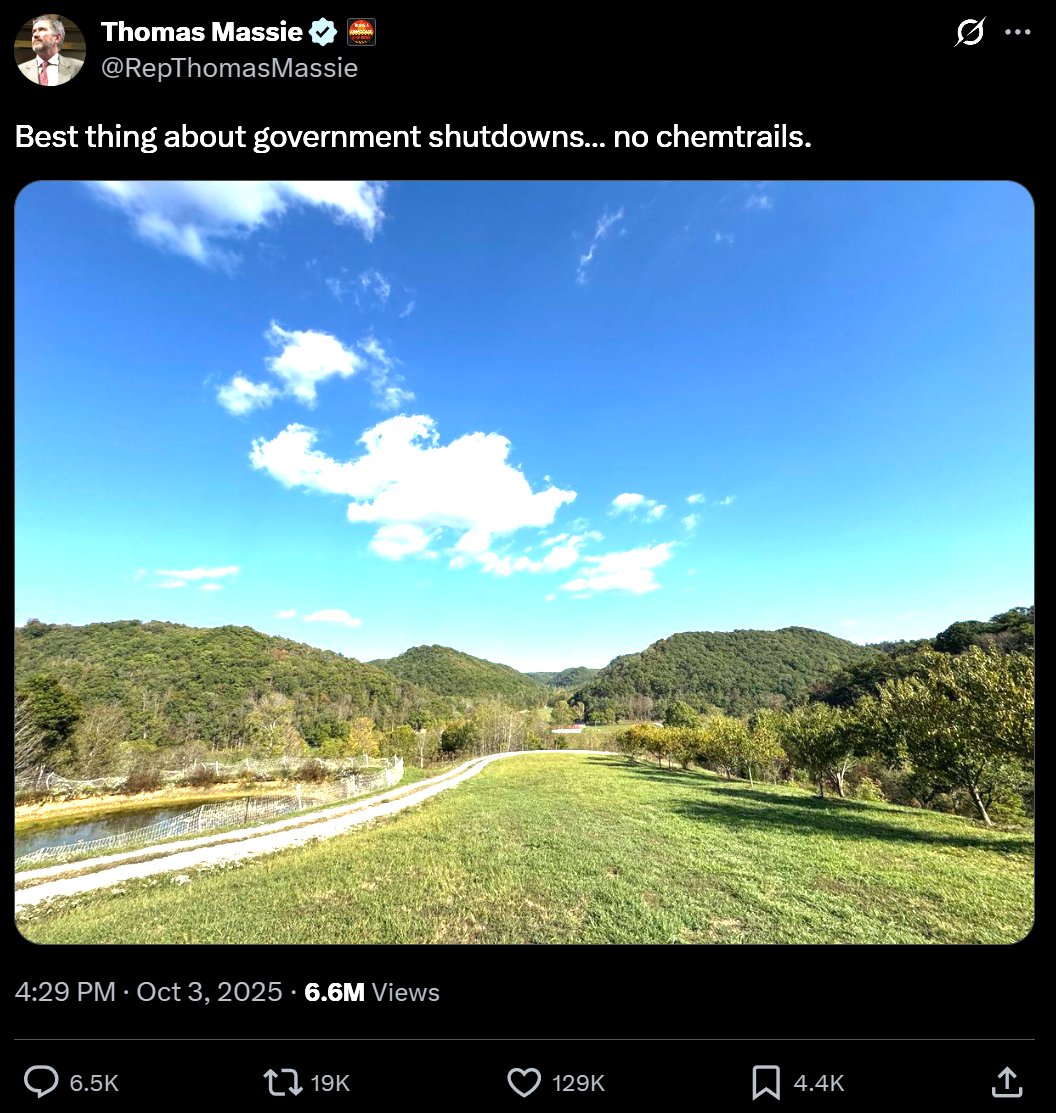Like Thomas Massie's post
This screenshot has width=1056, height=1113.
pyautogui.click(x=524, y=1082)
